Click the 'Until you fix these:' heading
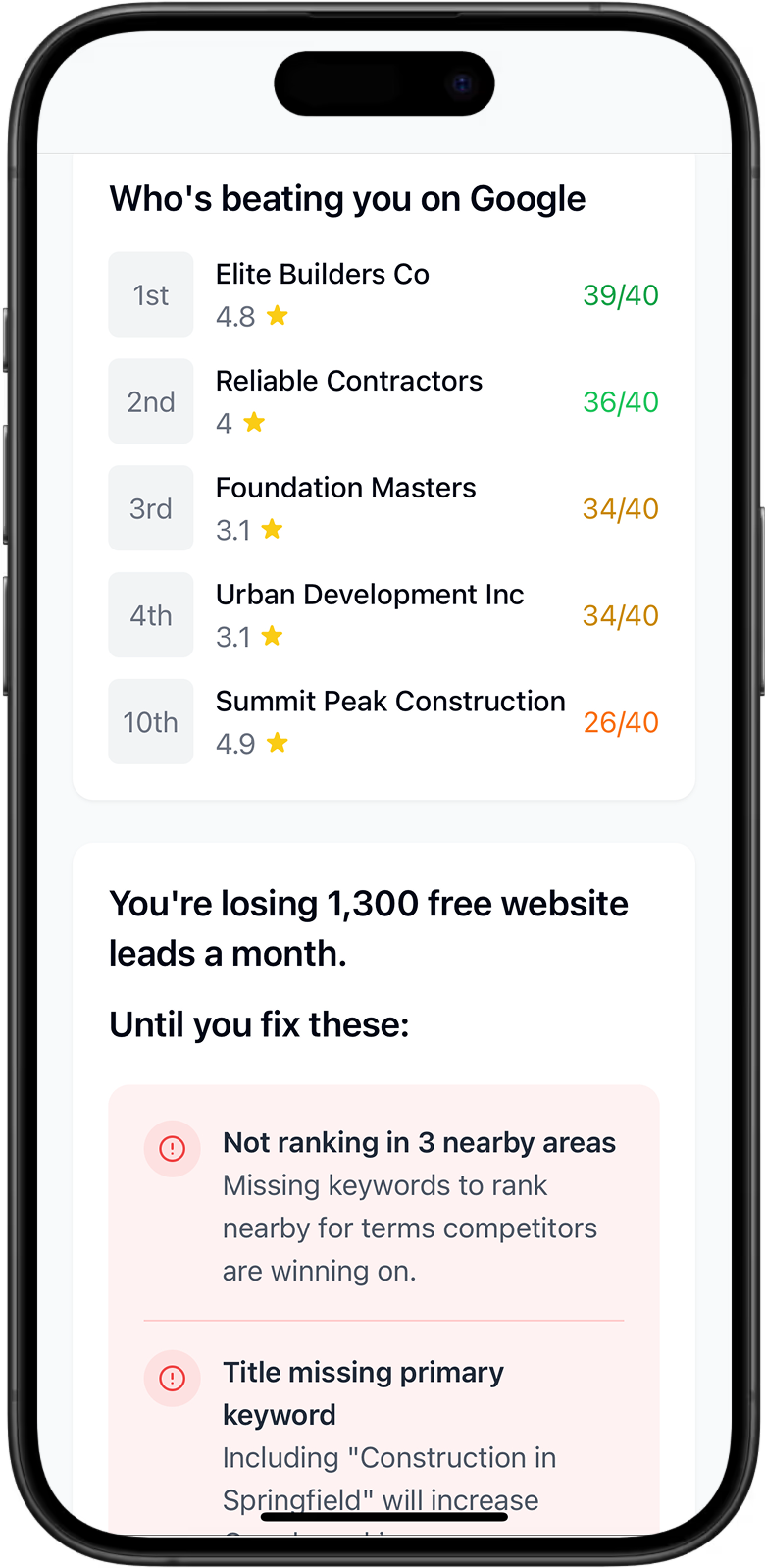Screen dimensions: 765x1568 [261, 1023]
